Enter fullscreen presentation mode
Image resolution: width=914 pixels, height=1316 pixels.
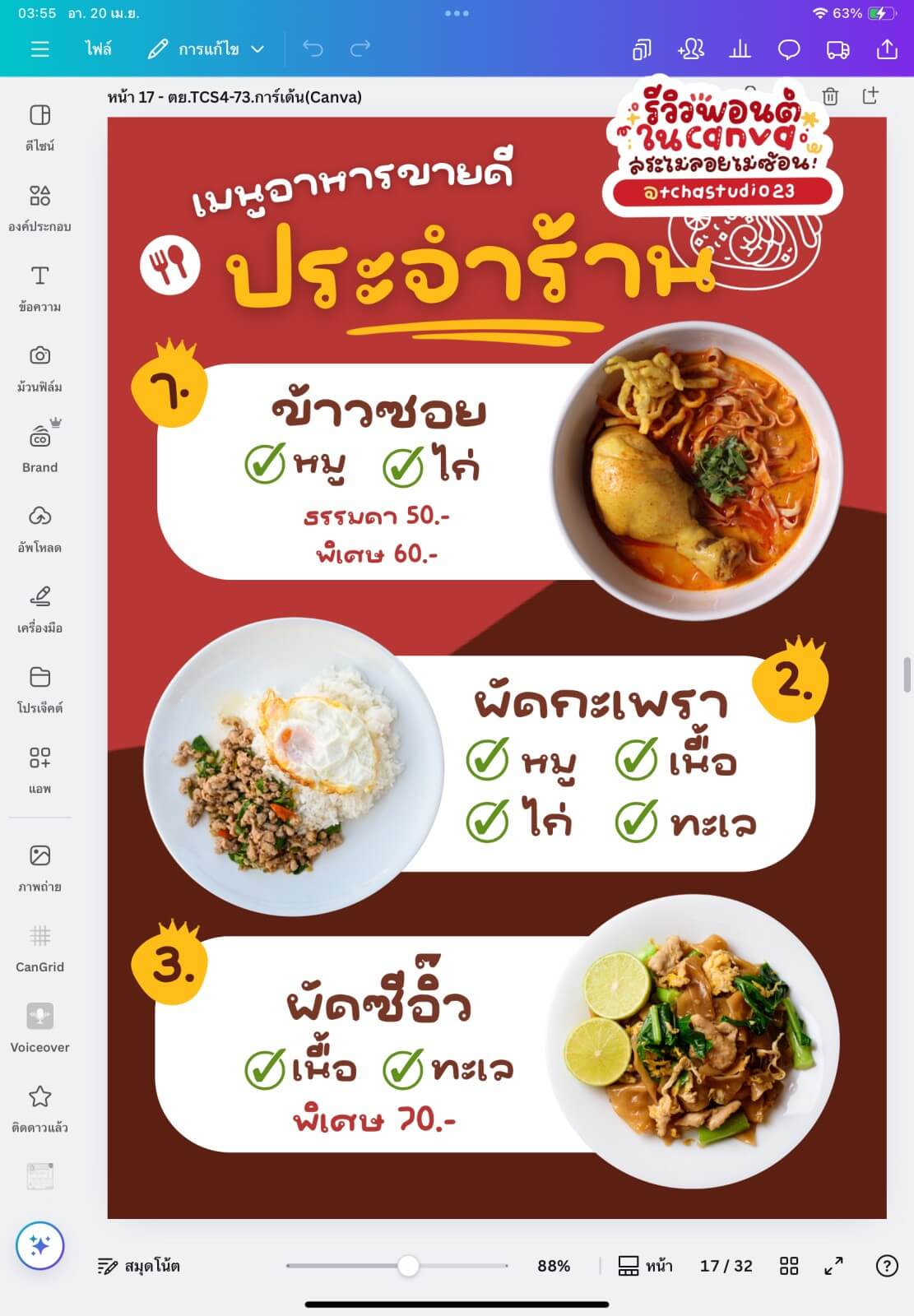point(833,1266)
